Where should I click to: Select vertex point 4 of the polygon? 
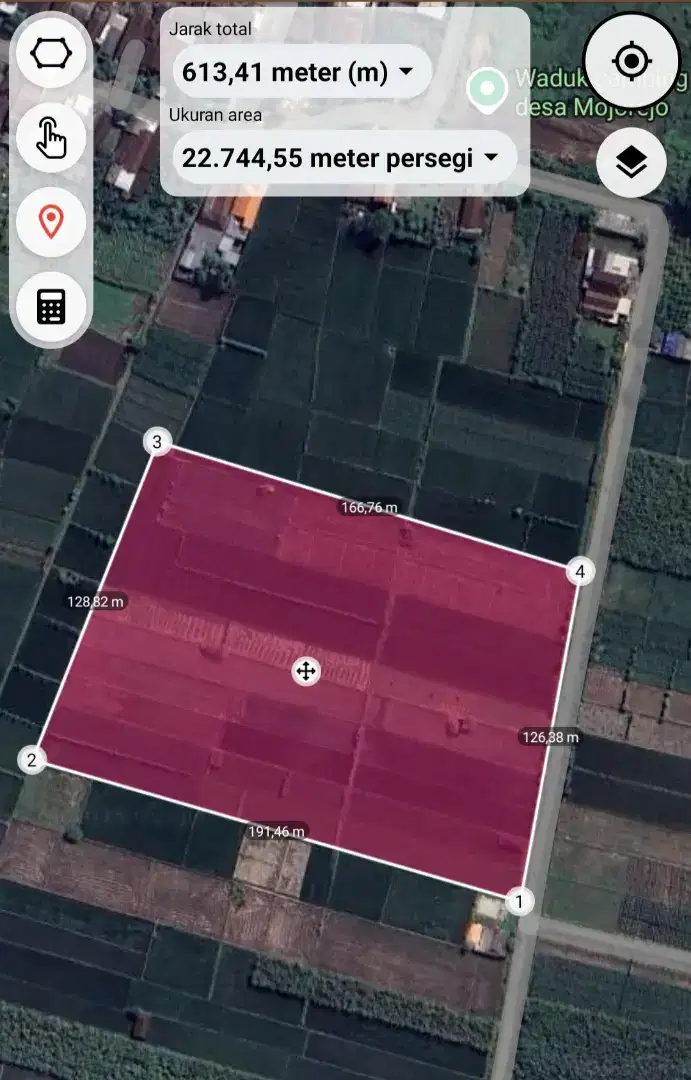(580, 572)
